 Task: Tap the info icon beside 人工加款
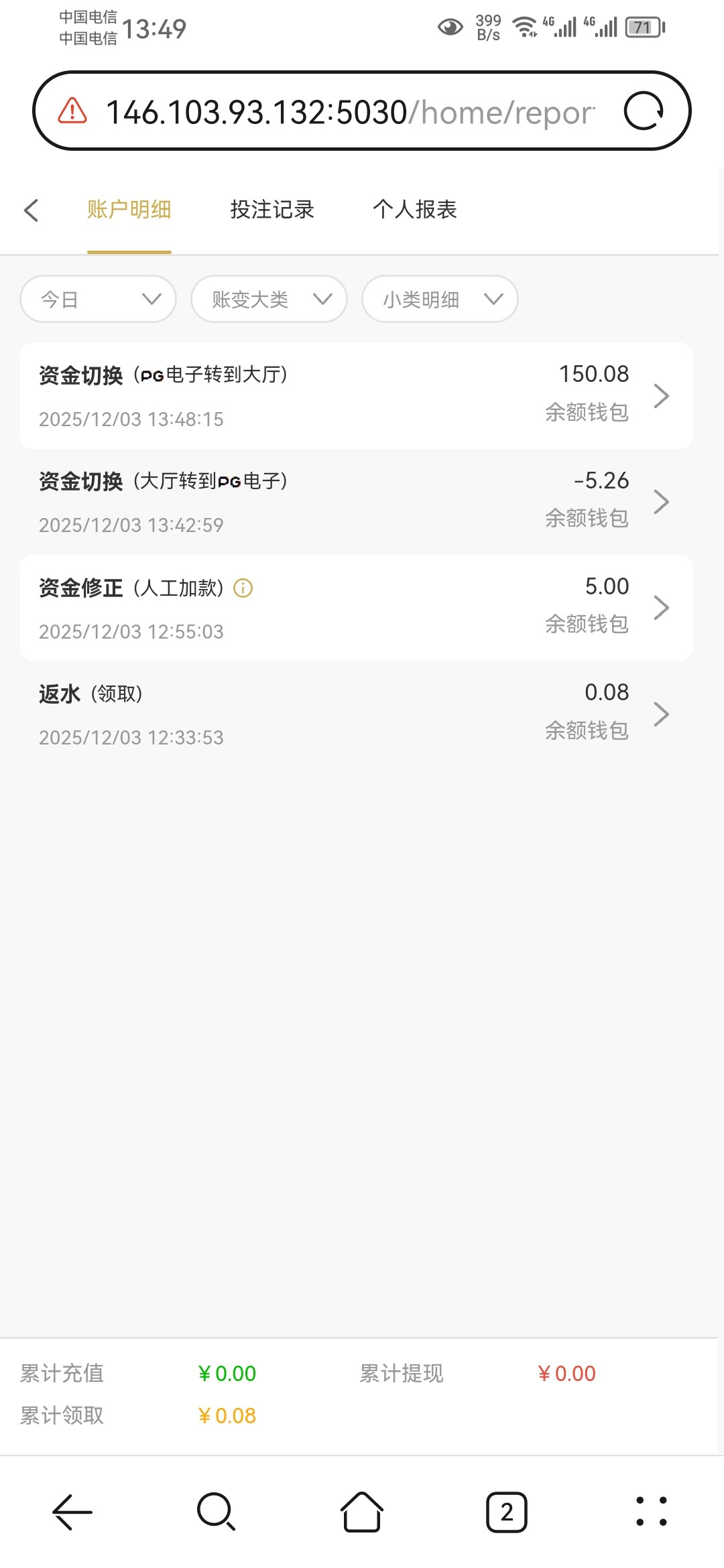pos(243,588)
